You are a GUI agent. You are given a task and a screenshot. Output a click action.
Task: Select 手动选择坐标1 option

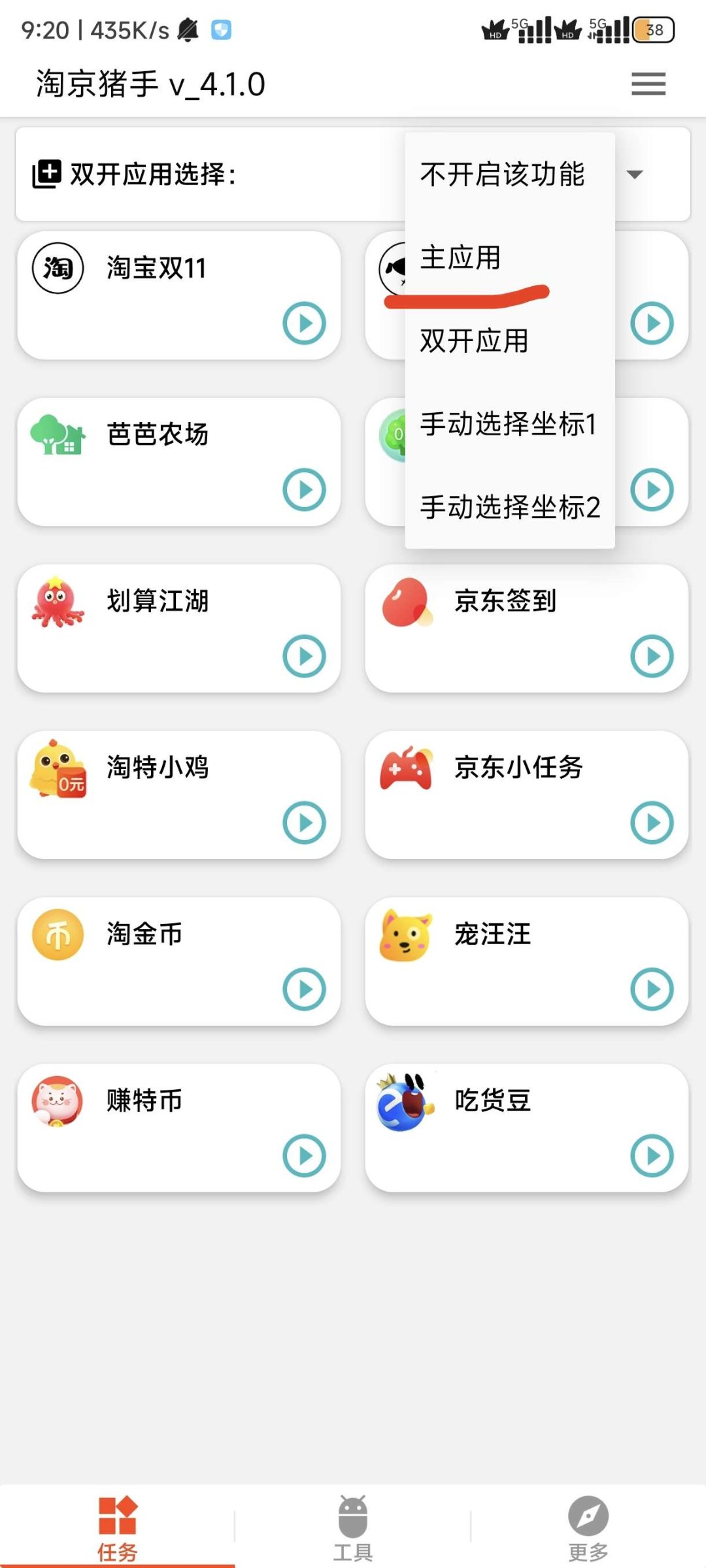coord(509,424)
